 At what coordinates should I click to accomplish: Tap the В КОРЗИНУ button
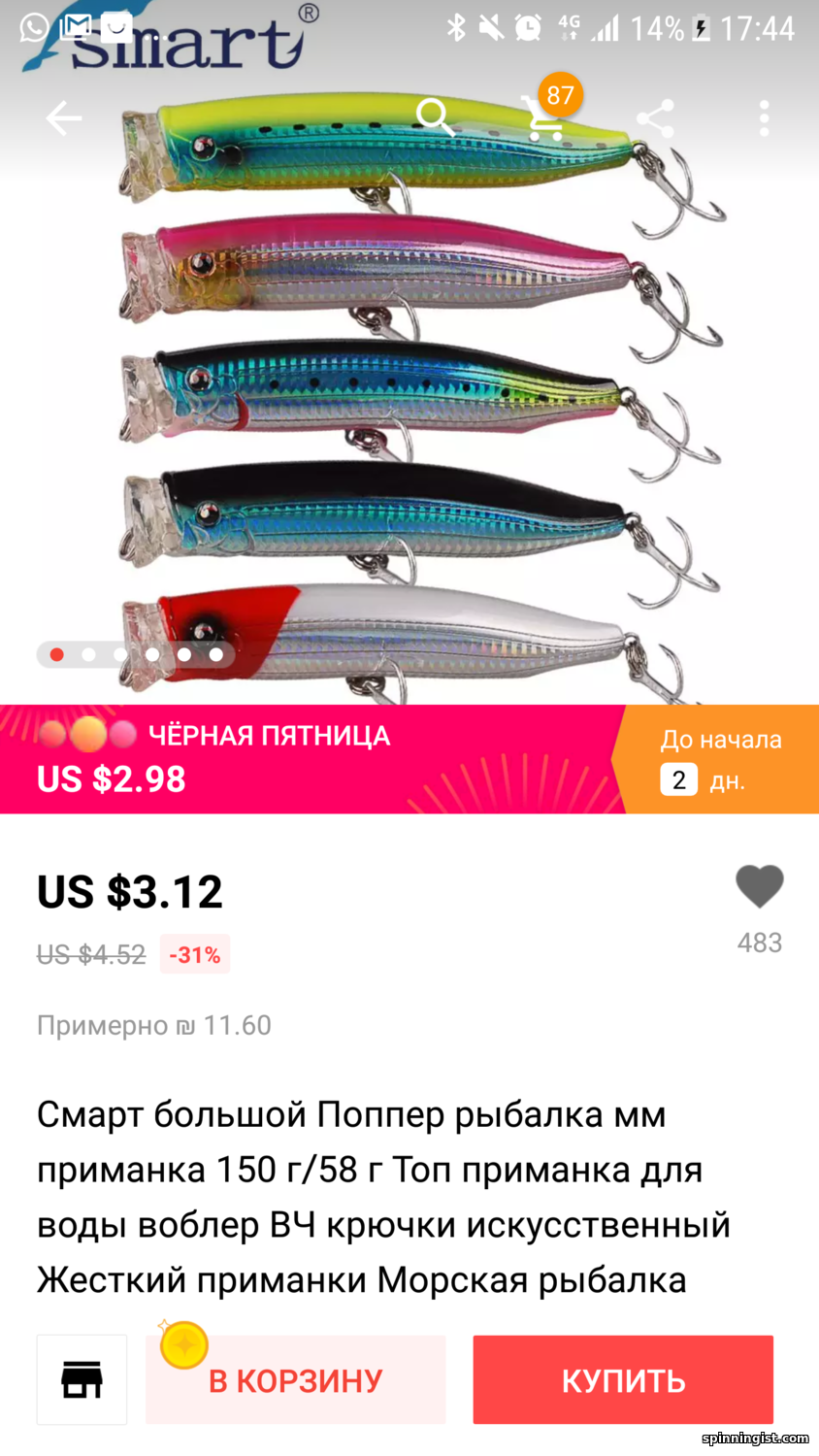[x=296, y=1379]
